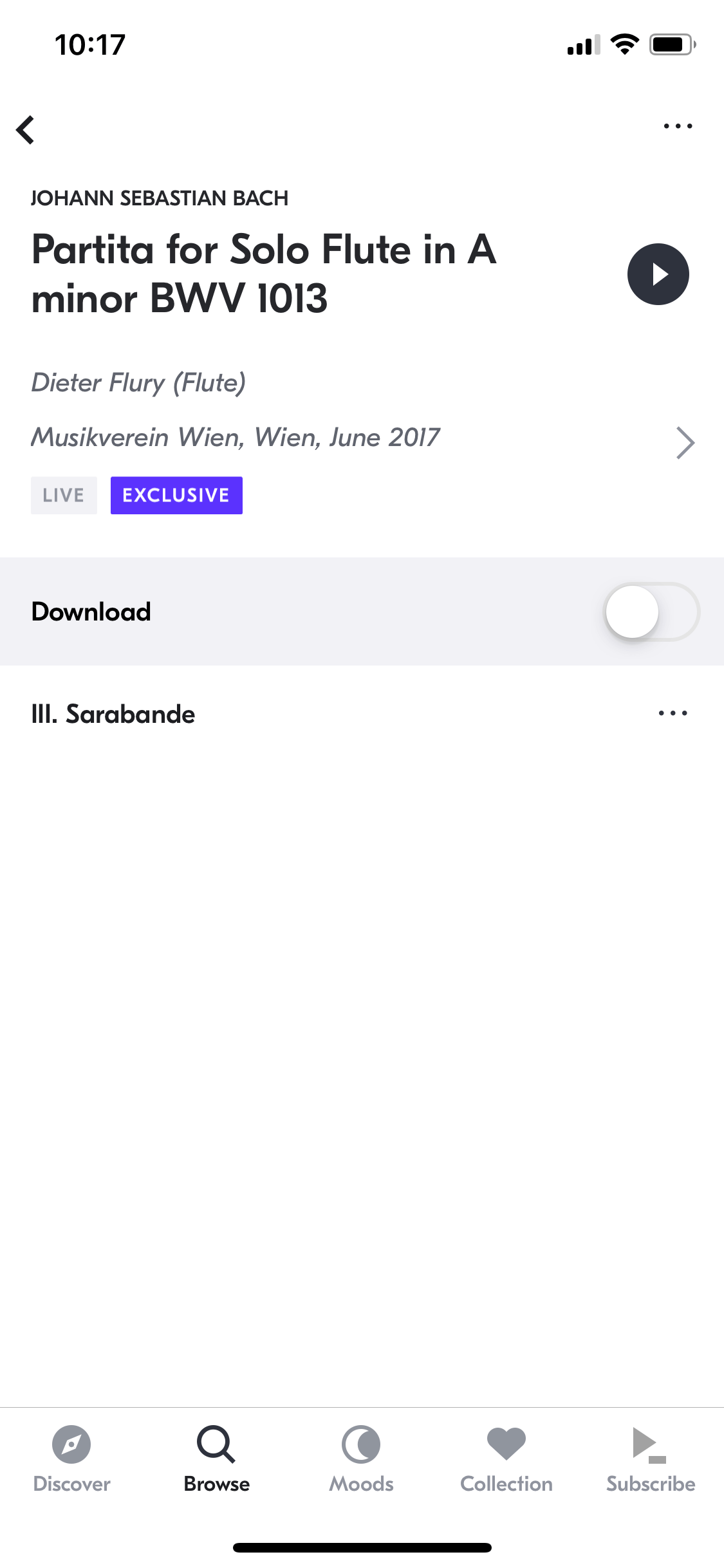The width and height of the screenshot is (724, 1568).
Task: Open the Musikverein Wien recording details chevron
Action: click(685, 443)
